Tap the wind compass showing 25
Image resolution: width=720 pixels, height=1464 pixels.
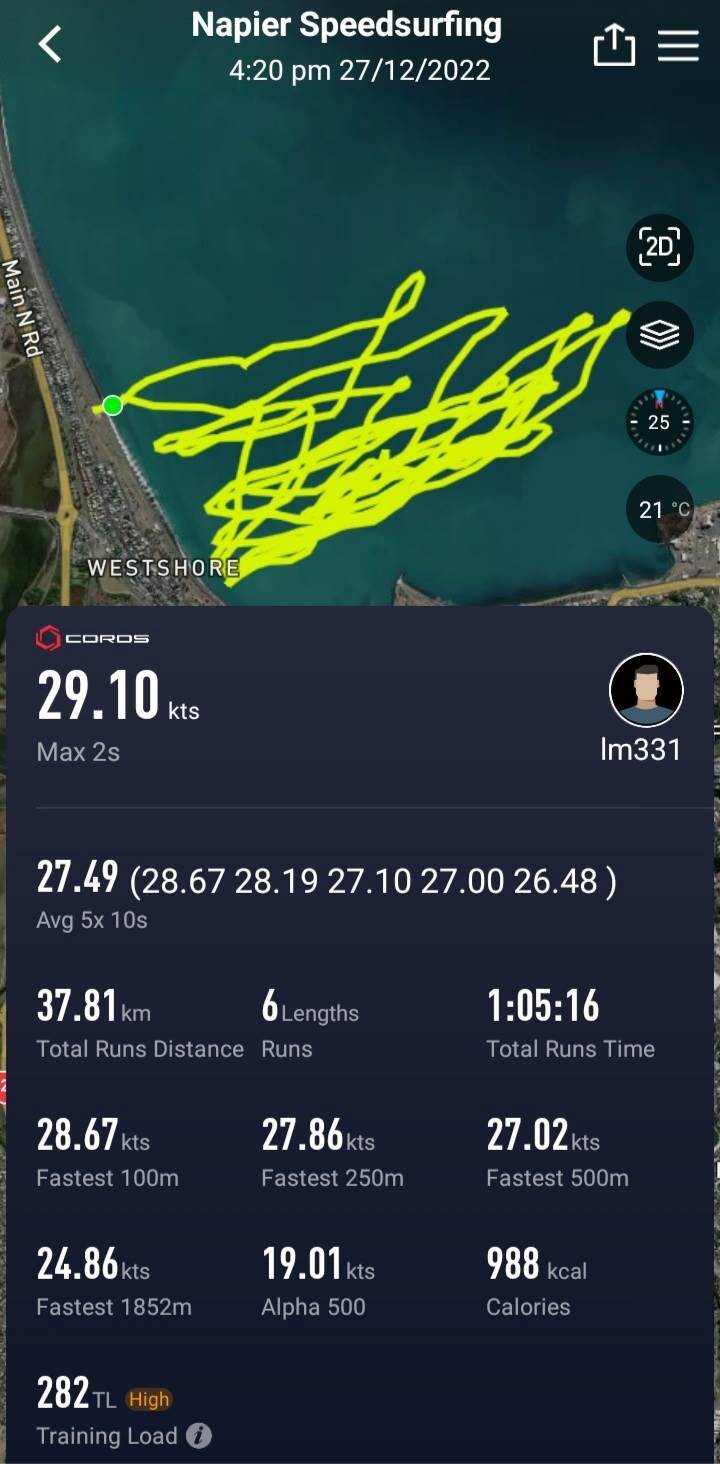(x=660, y=422)
